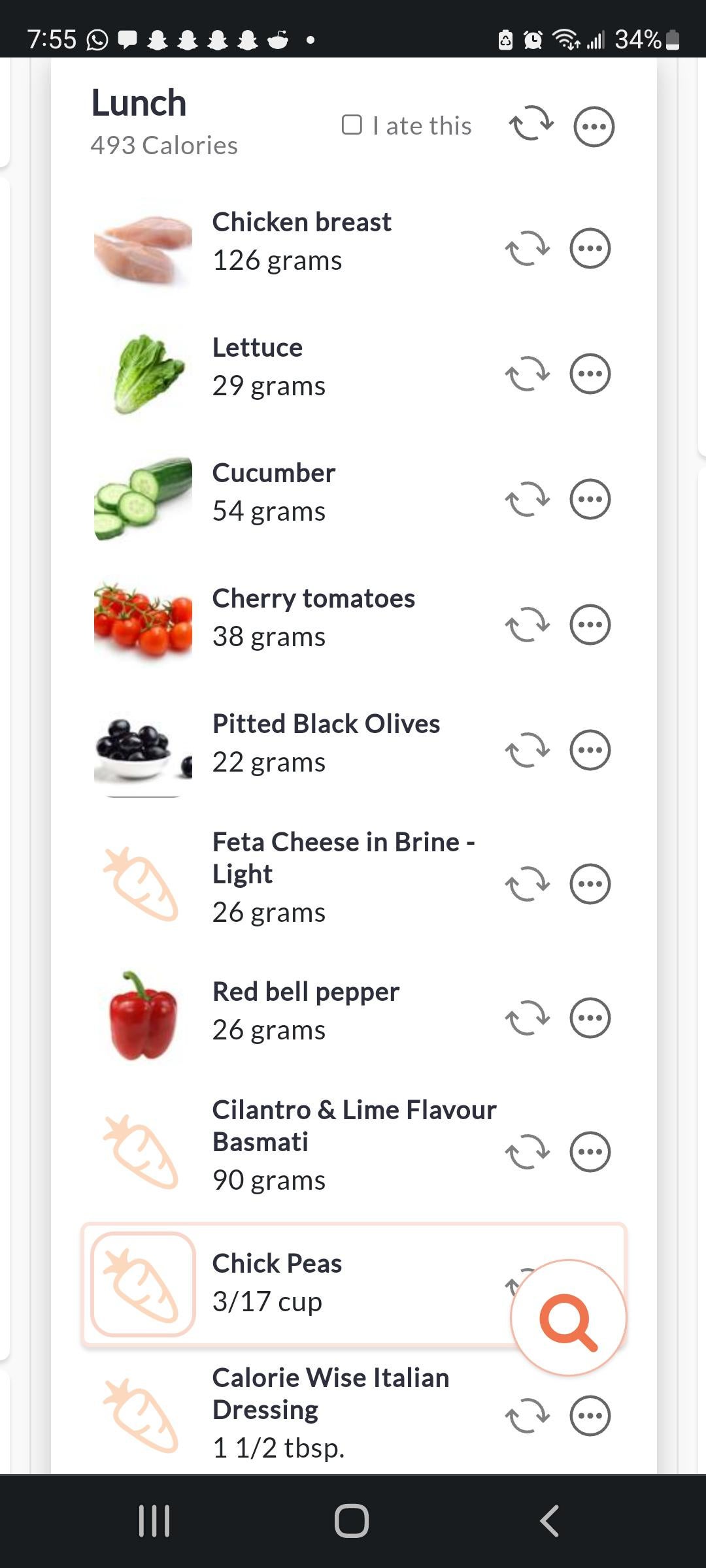Refresh the Red bell pepper item

tap(528, 1018)
